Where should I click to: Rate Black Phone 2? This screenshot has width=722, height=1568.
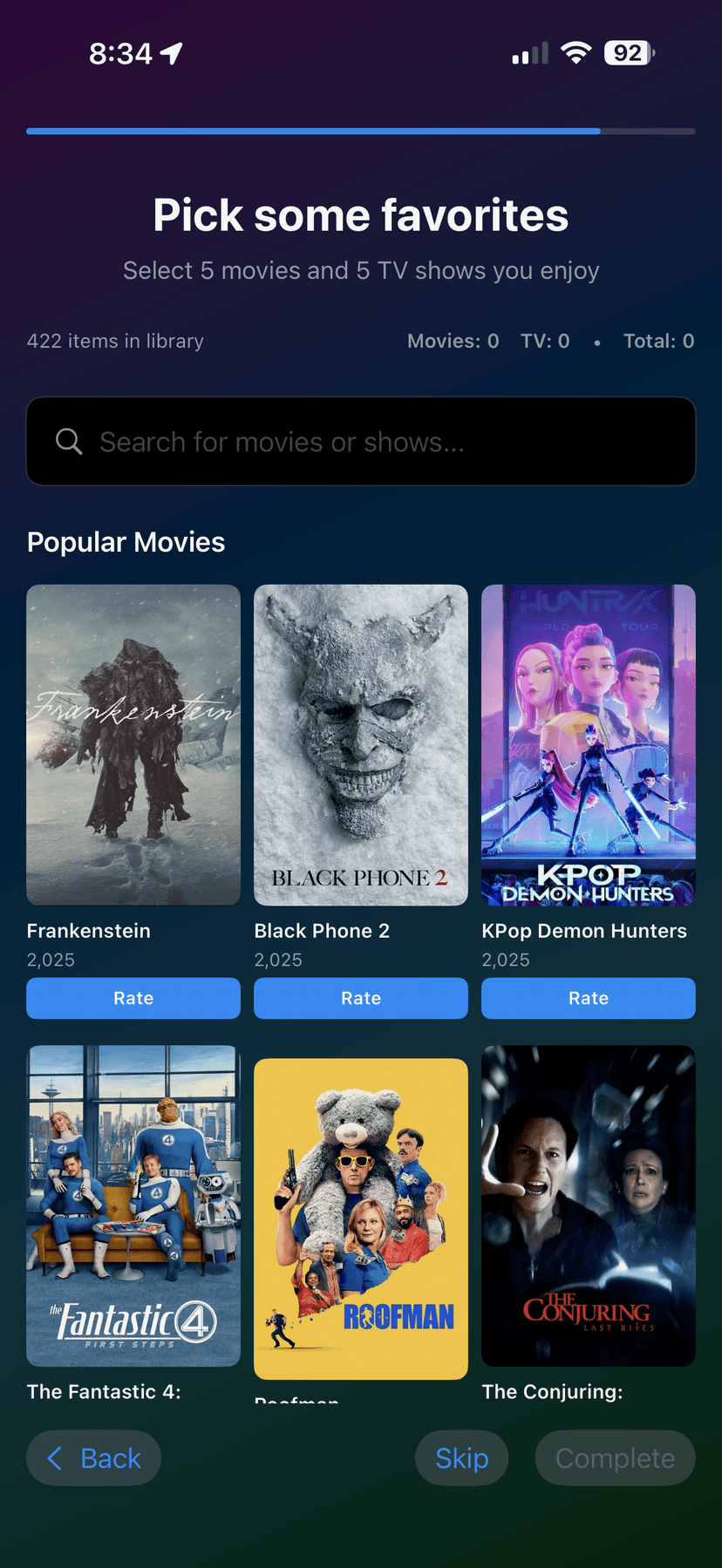[360, 998]
